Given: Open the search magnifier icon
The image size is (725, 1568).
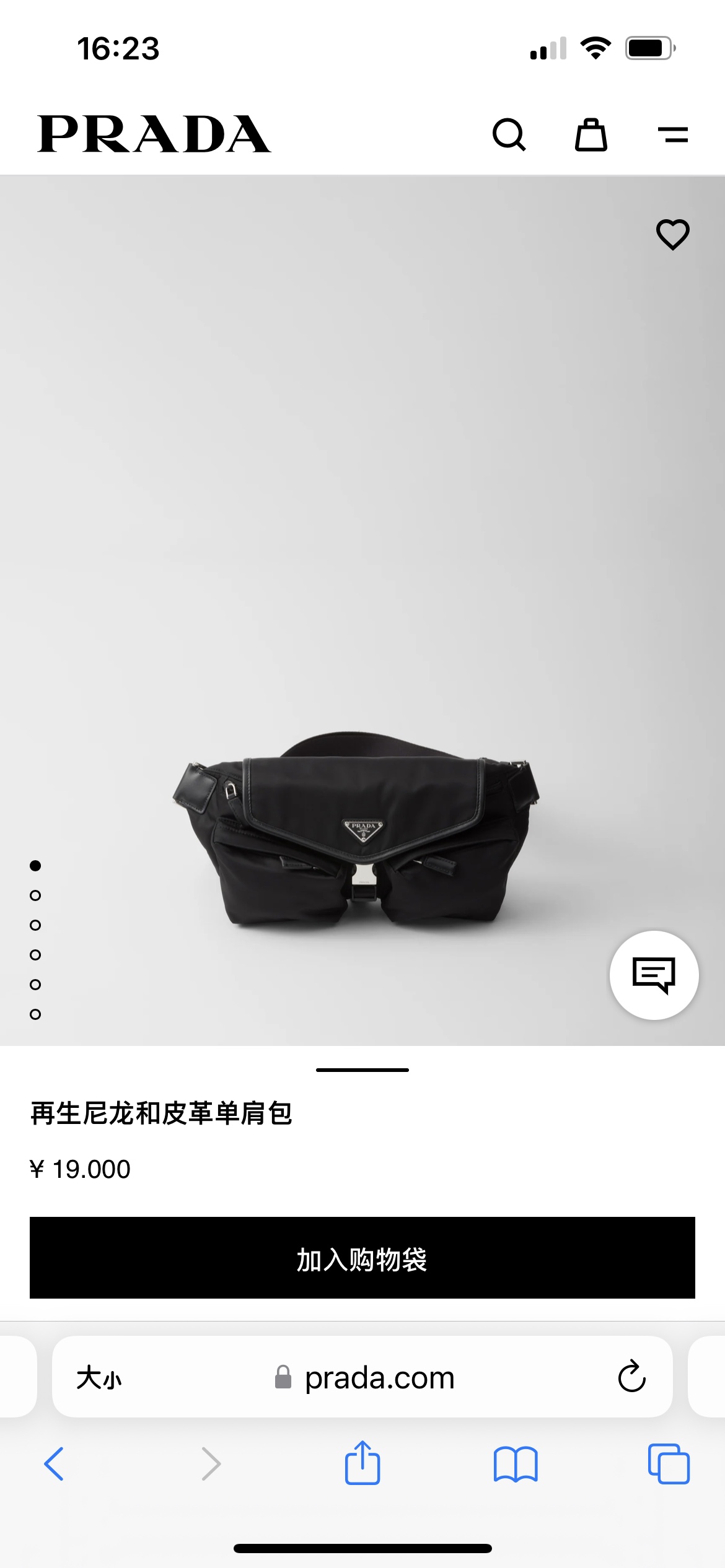Looking at the screenshot, I should pyautogui.click(x=509, y=134).
